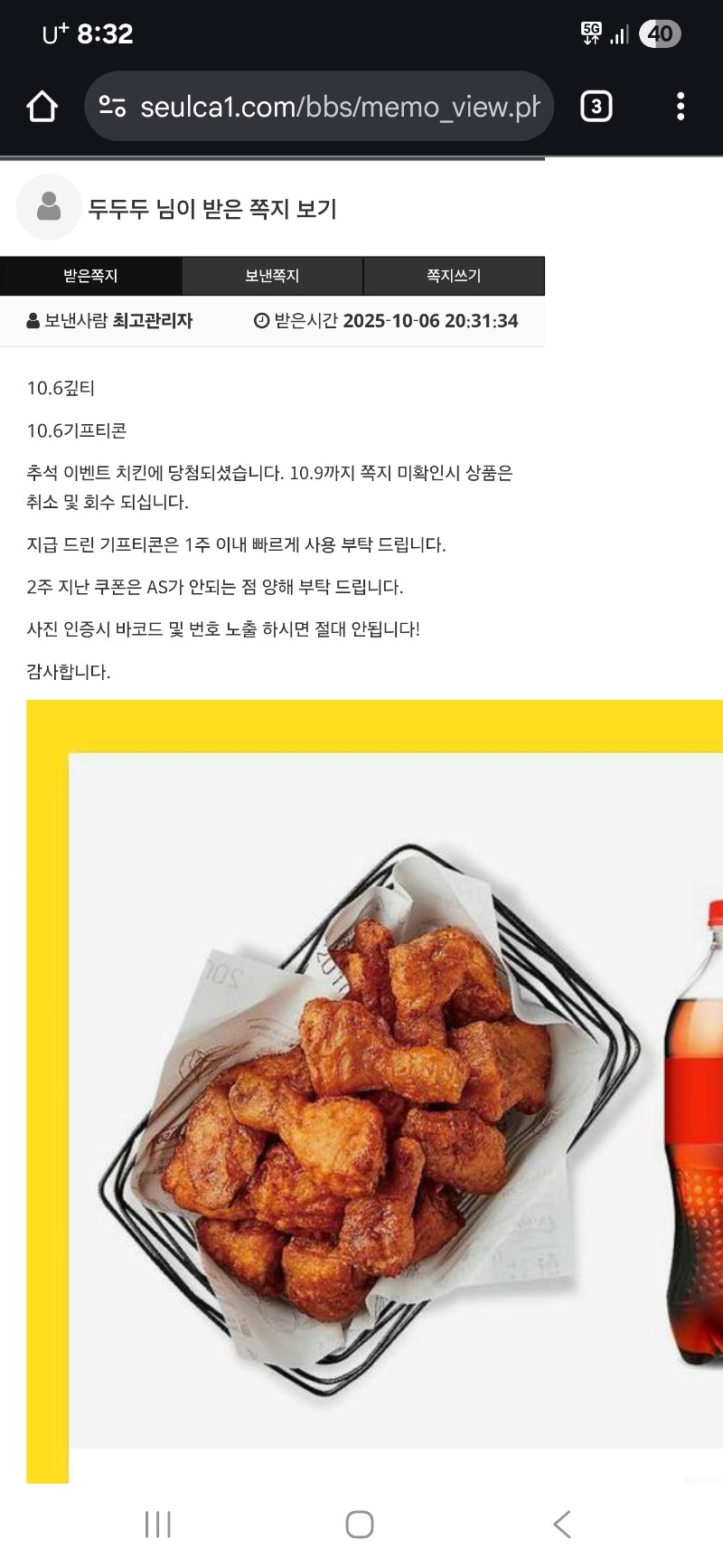The image size is (723, 1568).
Task: Open the 쪽지쓰기 tab
Action: (x=454, y=276)
